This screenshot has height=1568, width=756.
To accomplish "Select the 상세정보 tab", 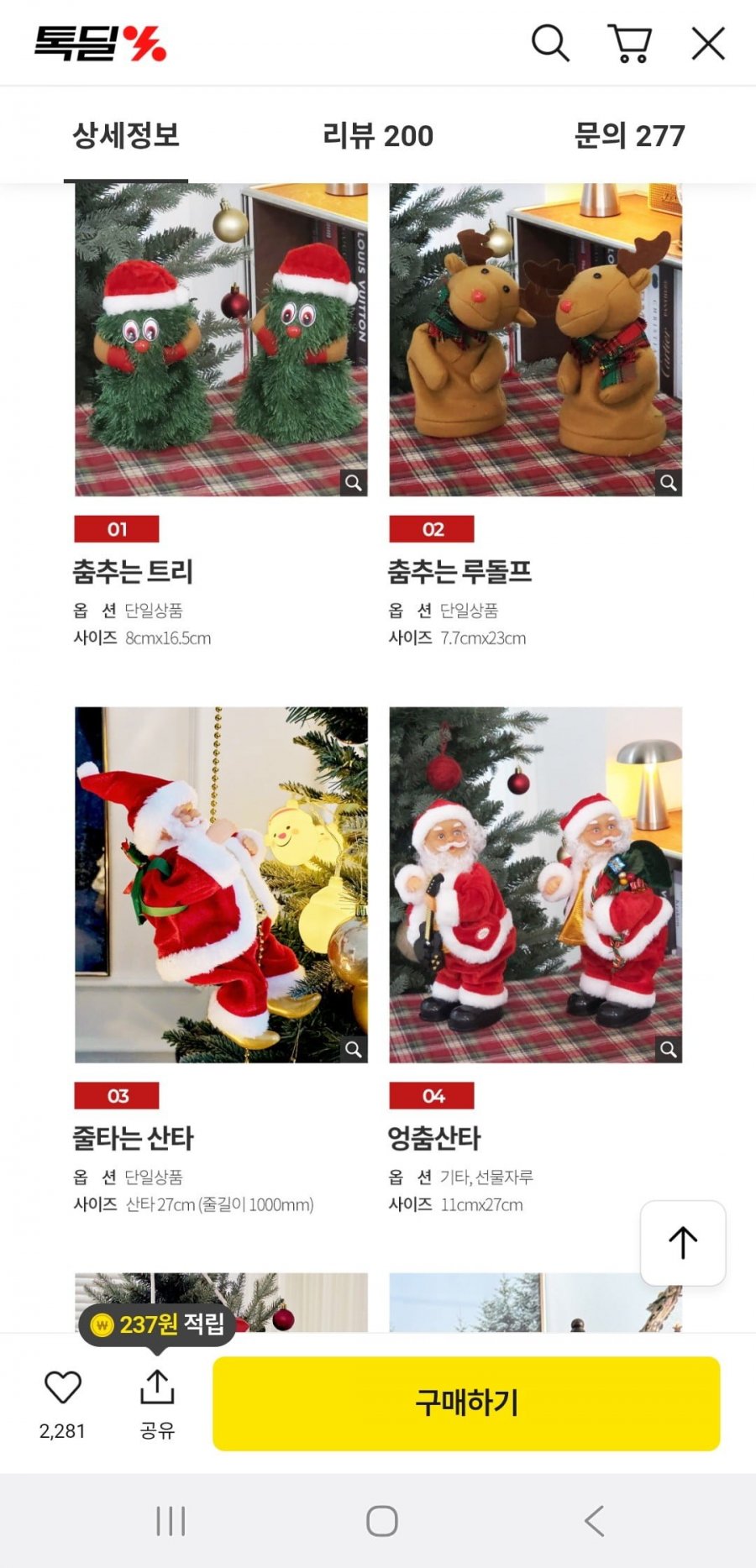I will (x=126, y=135).
